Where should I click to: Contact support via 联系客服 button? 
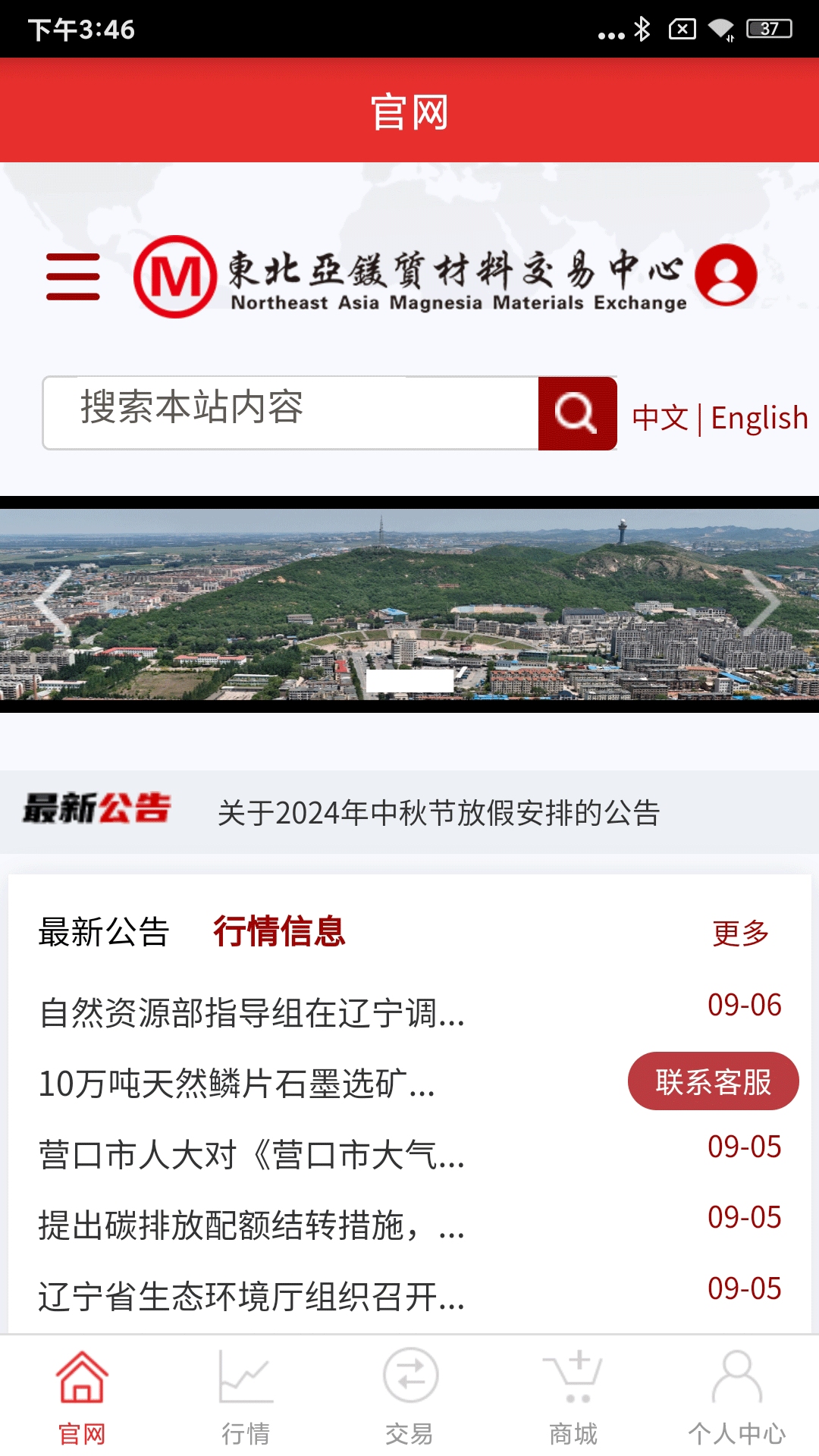coord(713,1081)
